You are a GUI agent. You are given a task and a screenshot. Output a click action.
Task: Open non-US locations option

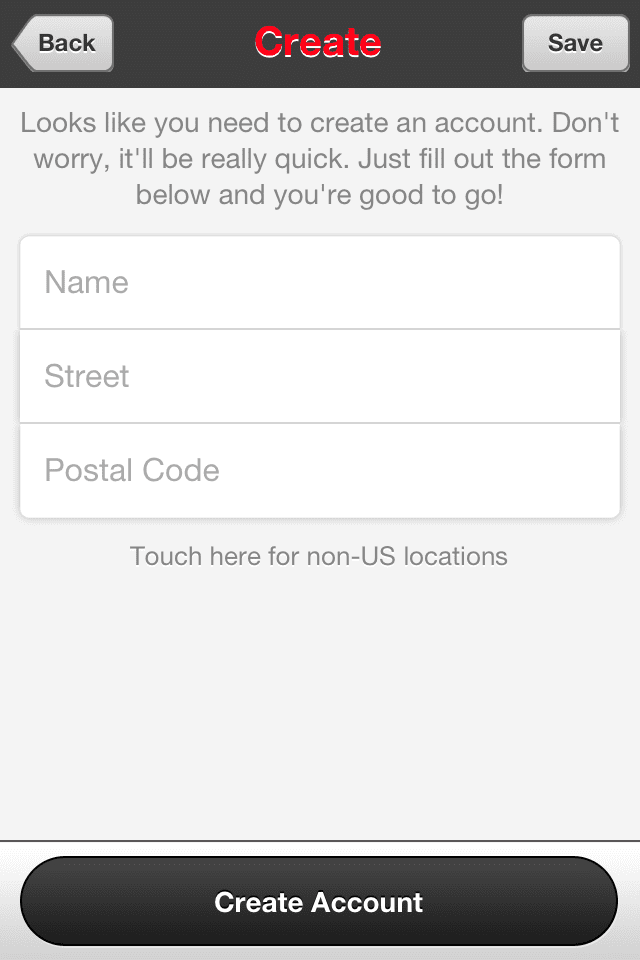tap(319, 556)
